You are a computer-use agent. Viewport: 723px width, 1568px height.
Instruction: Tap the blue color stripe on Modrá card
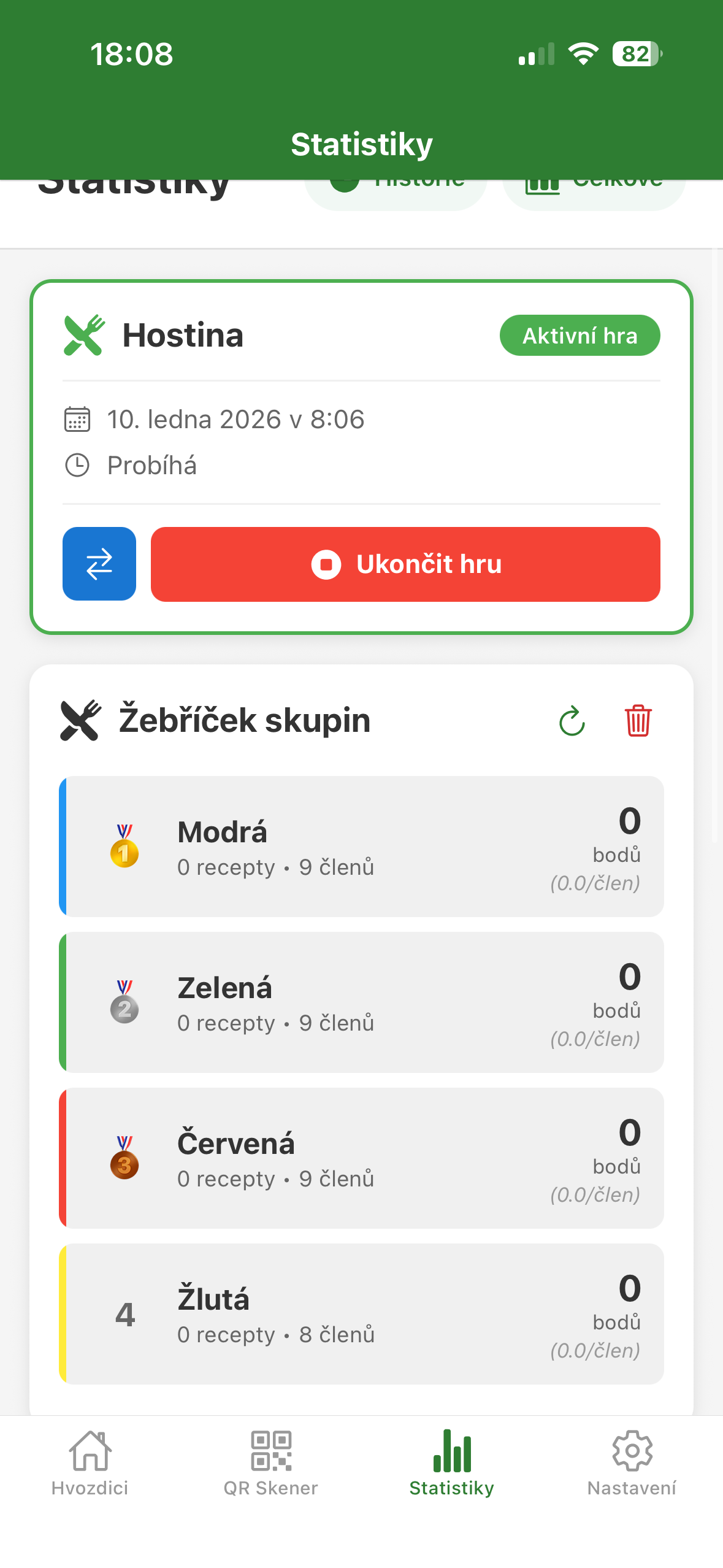pos(62,847)
